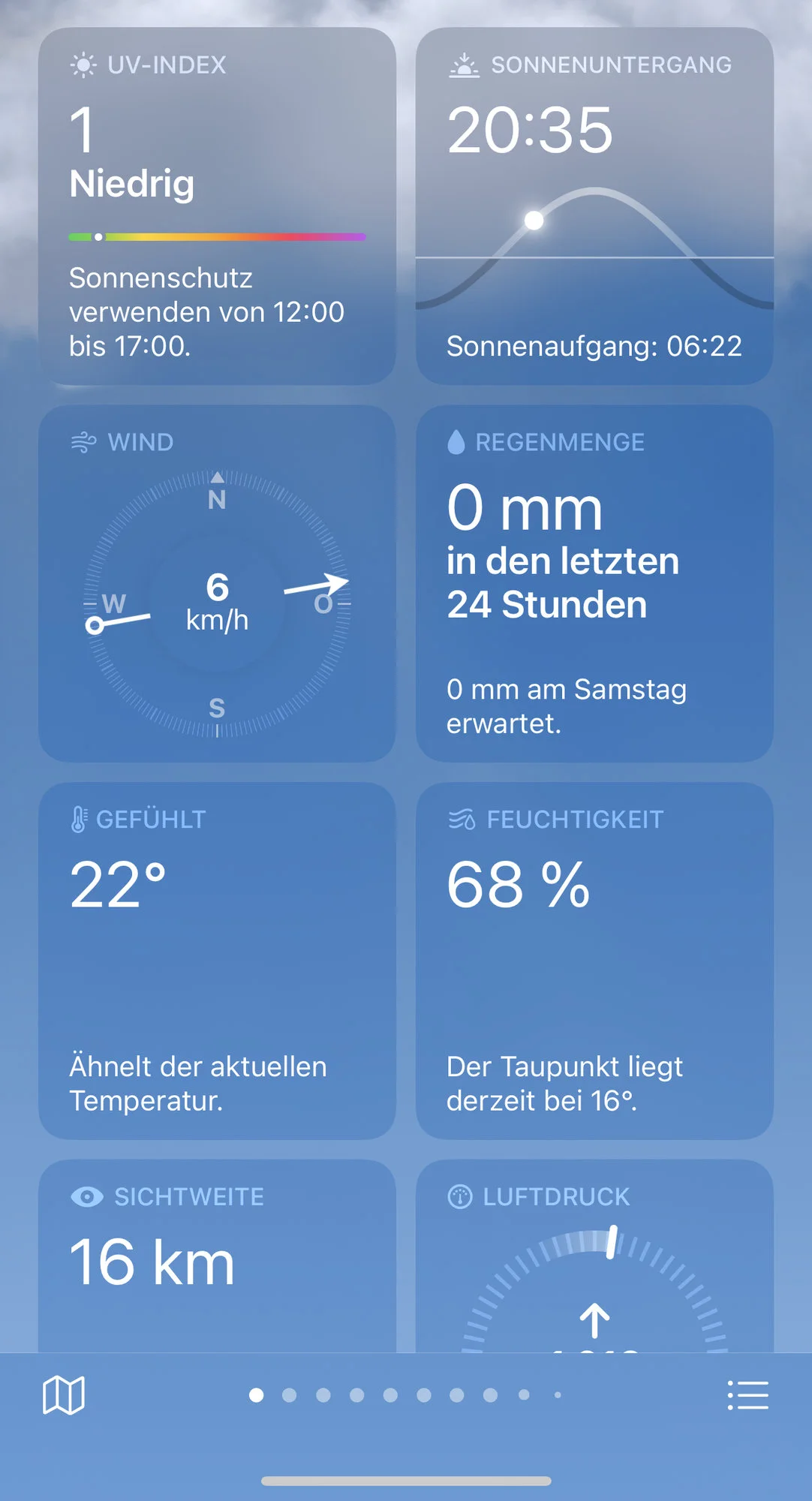812x1501 pixels.
Task: Open the weather map
Action: tap(64, 1395)
